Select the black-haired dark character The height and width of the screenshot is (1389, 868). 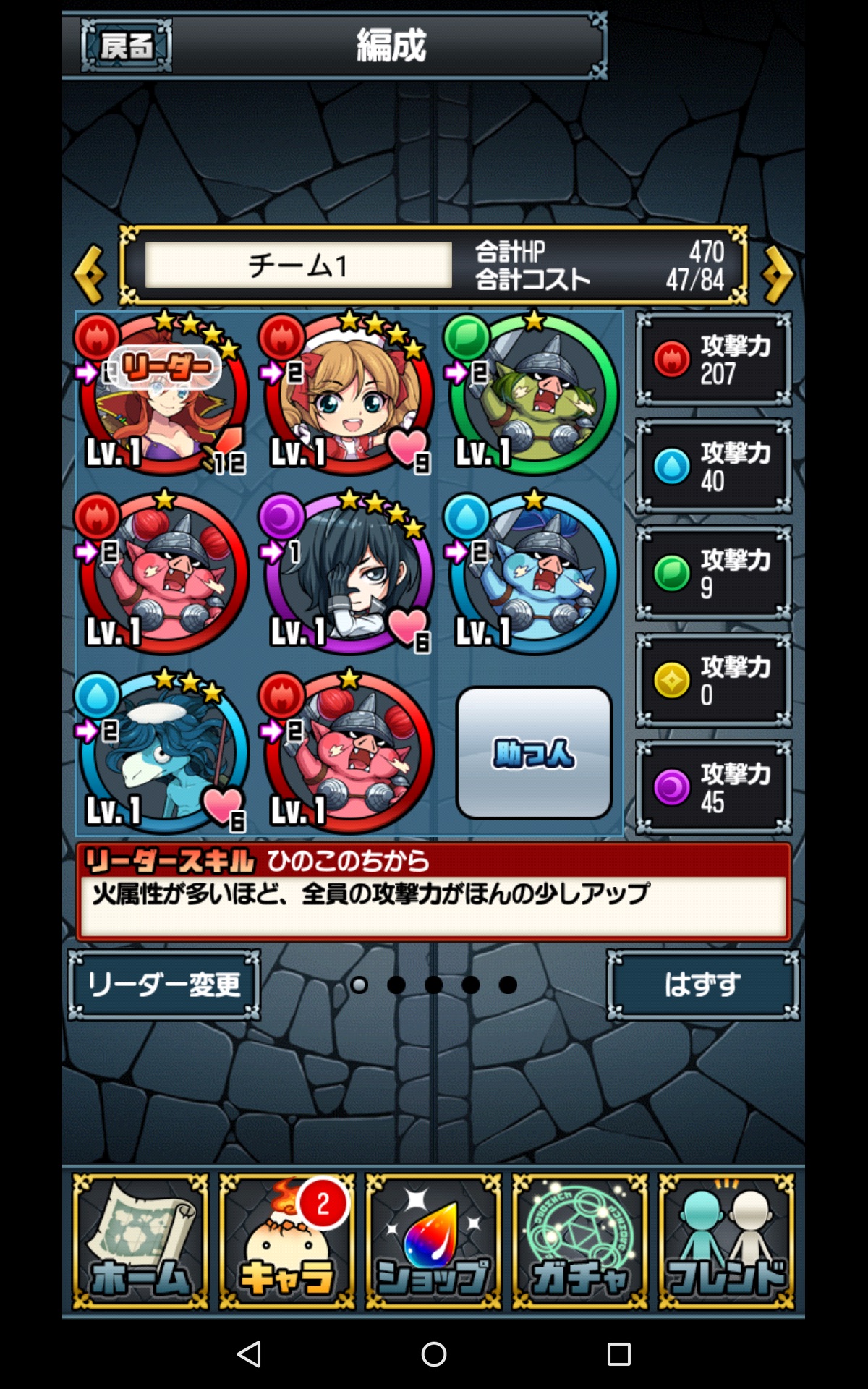(x=349, y=574)
